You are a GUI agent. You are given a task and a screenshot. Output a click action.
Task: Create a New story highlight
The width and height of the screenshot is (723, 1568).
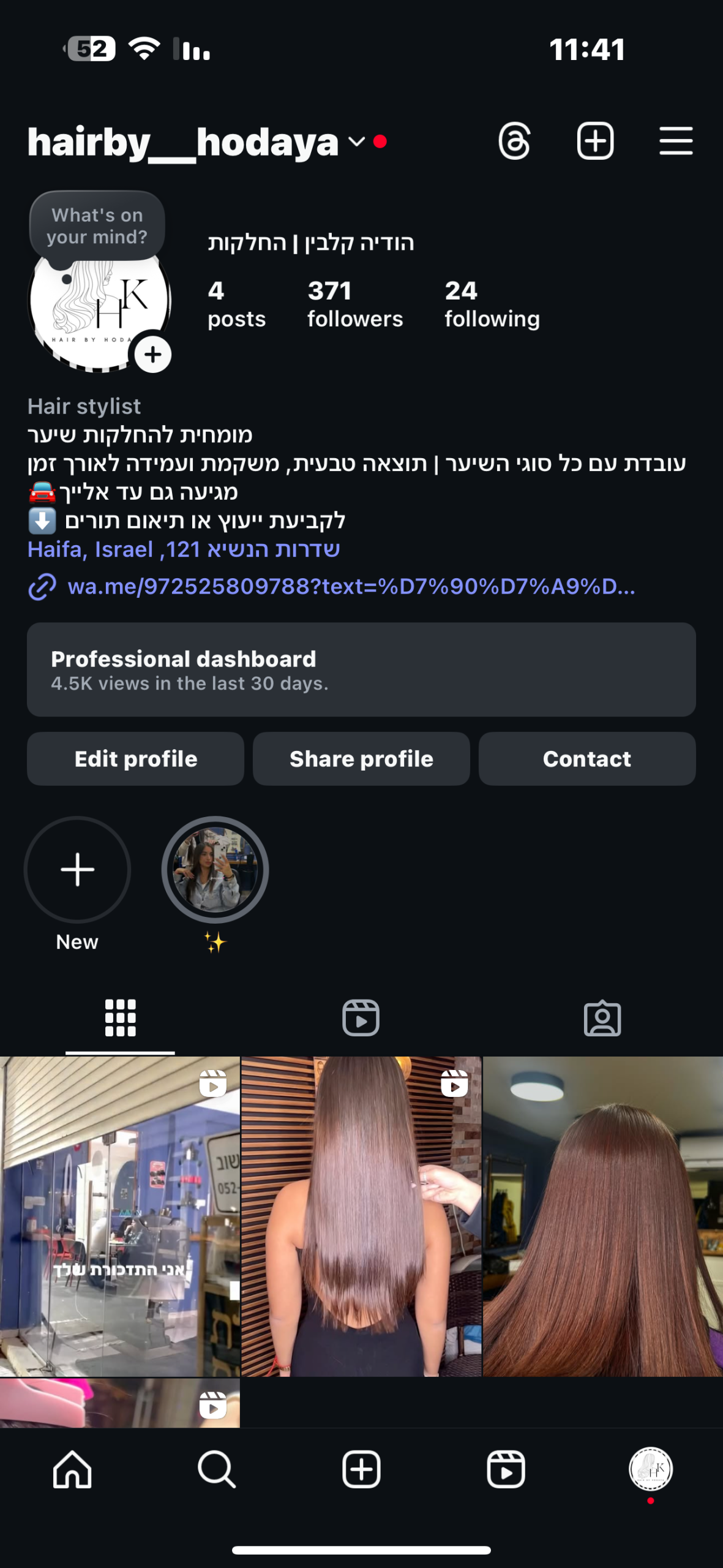click(77, 869)
